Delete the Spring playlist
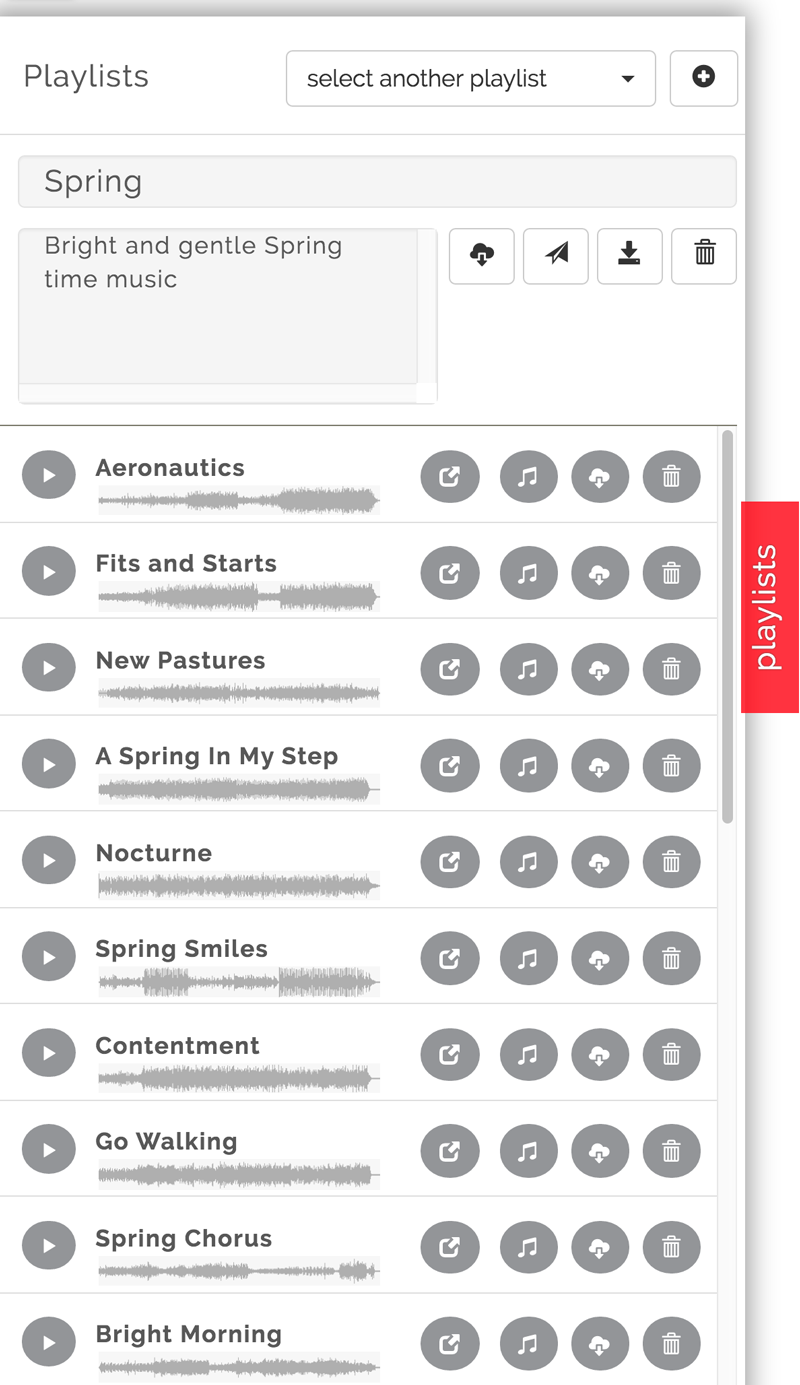The image size is (800, 1385). tap(704, 256)
